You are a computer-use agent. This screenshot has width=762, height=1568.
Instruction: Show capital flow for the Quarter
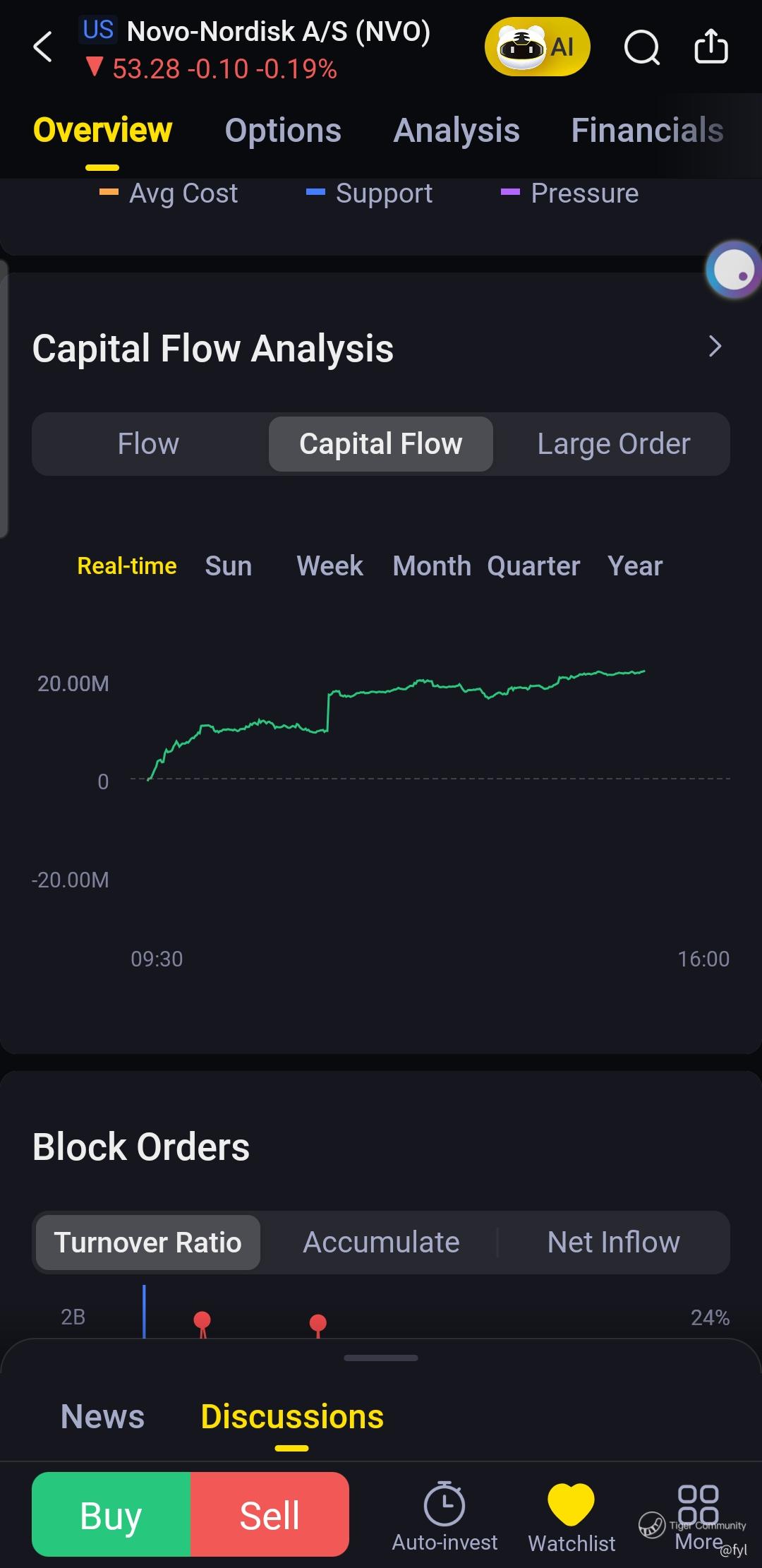pyautogui.click(x=533, y=566)
